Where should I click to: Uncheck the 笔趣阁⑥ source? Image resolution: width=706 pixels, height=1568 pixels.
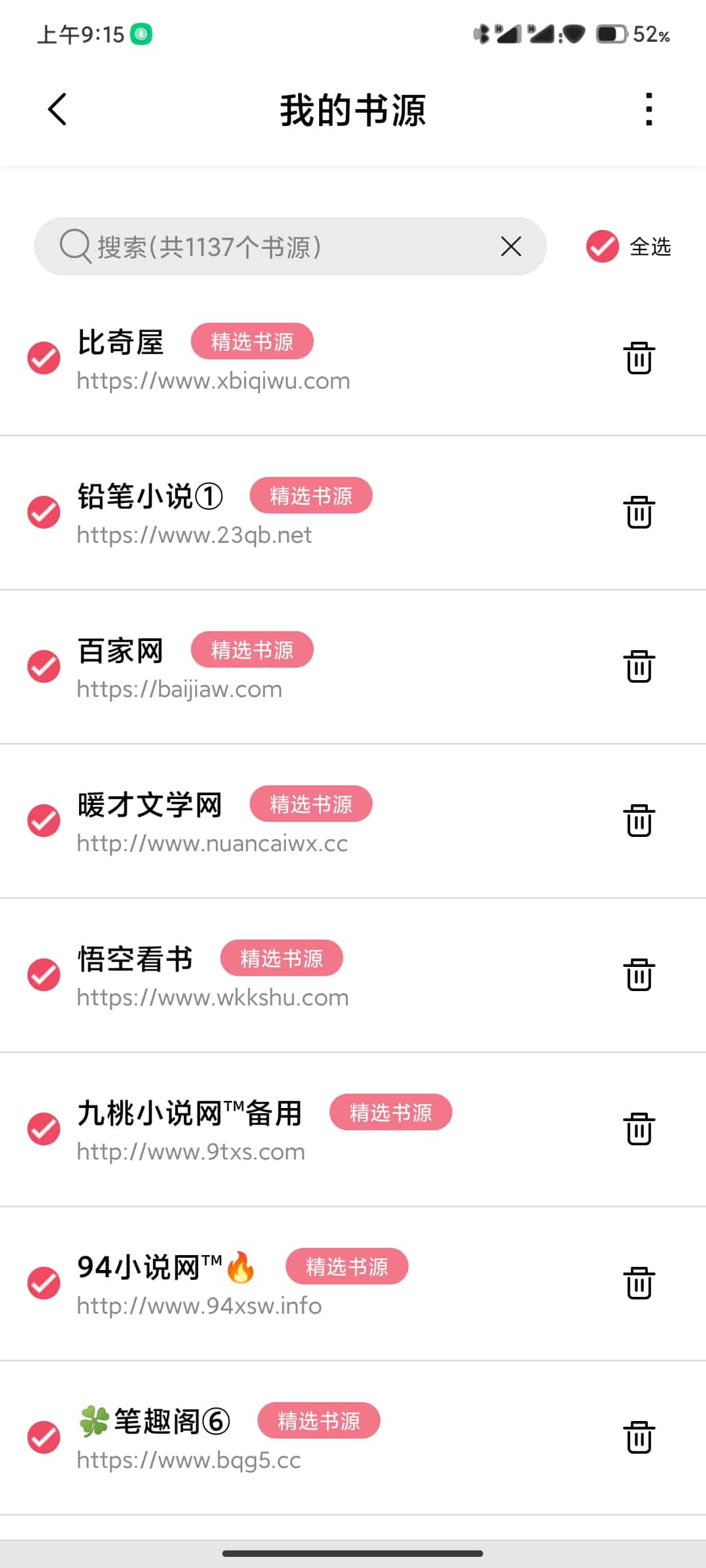coord(44,1437)
